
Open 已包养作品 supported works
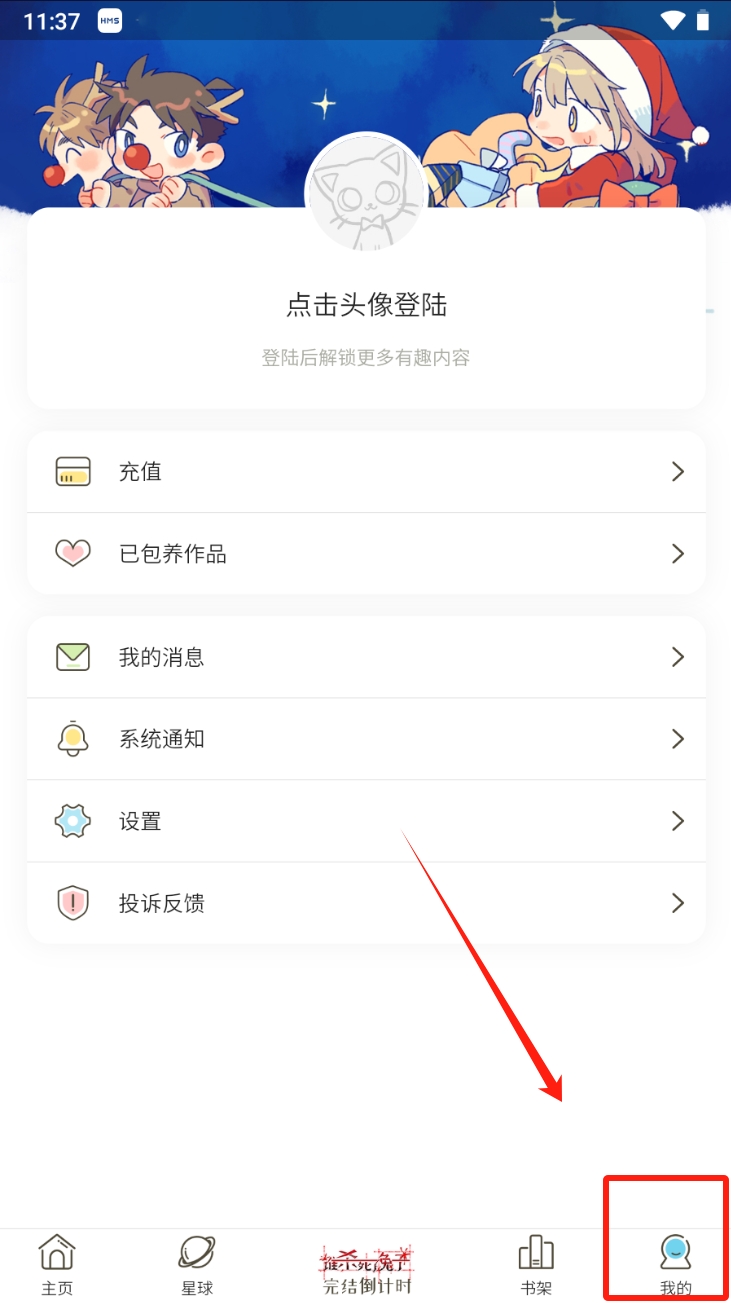pos(366,554)
